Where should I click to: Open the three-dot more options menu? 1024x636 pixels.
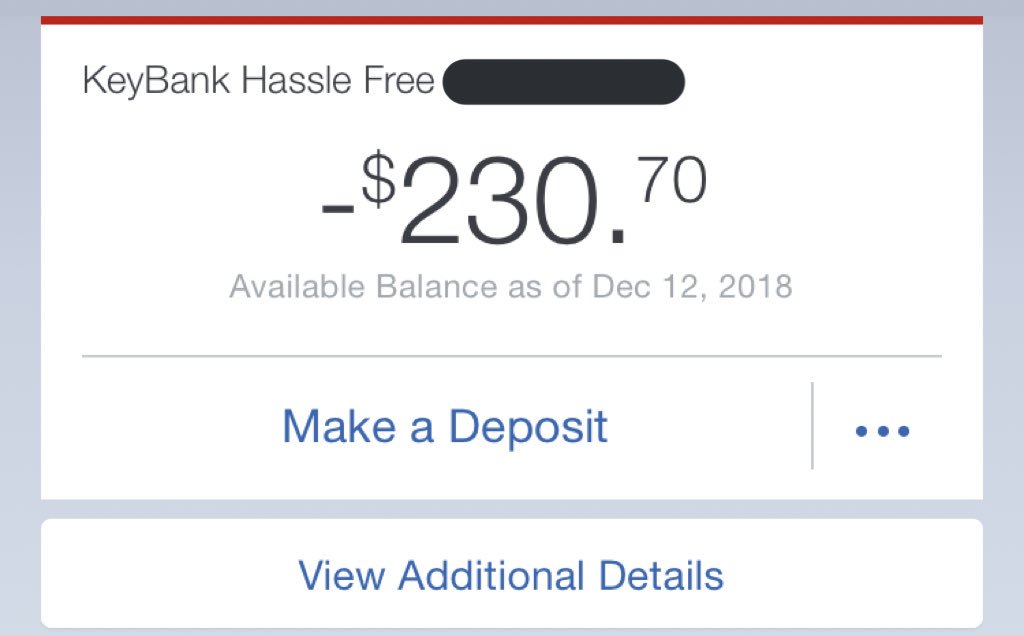[882, 431]
